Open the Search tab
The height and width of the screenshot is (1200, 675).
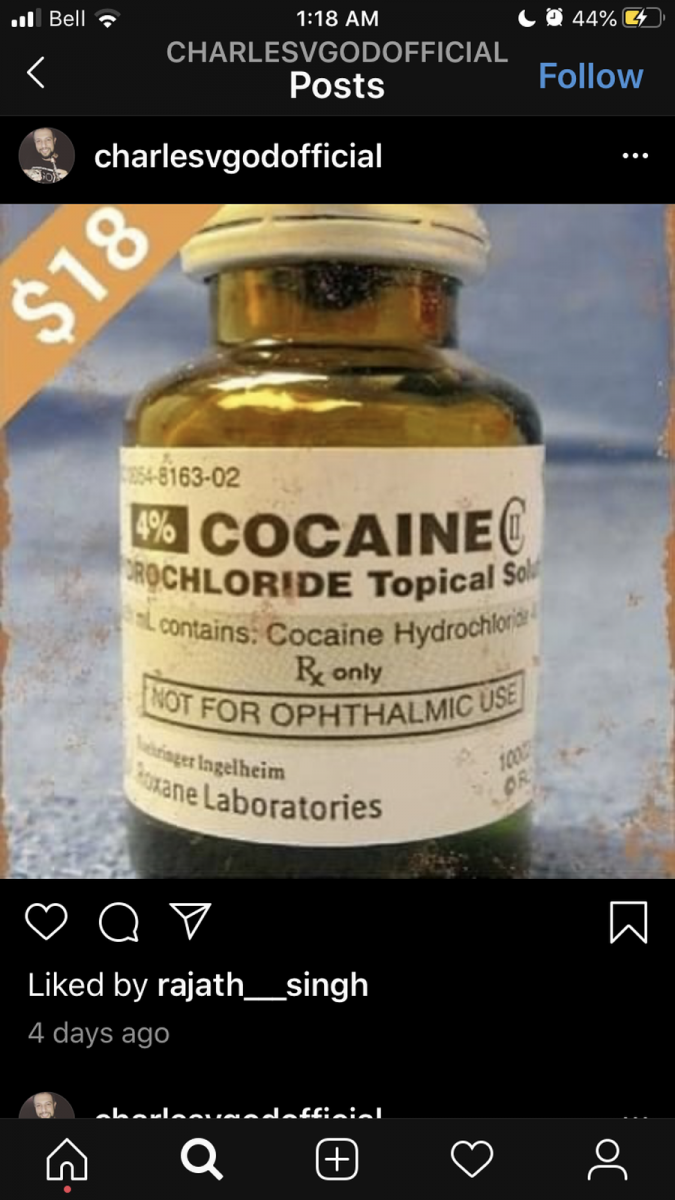pyautogui.click(x=201, y=1160)
